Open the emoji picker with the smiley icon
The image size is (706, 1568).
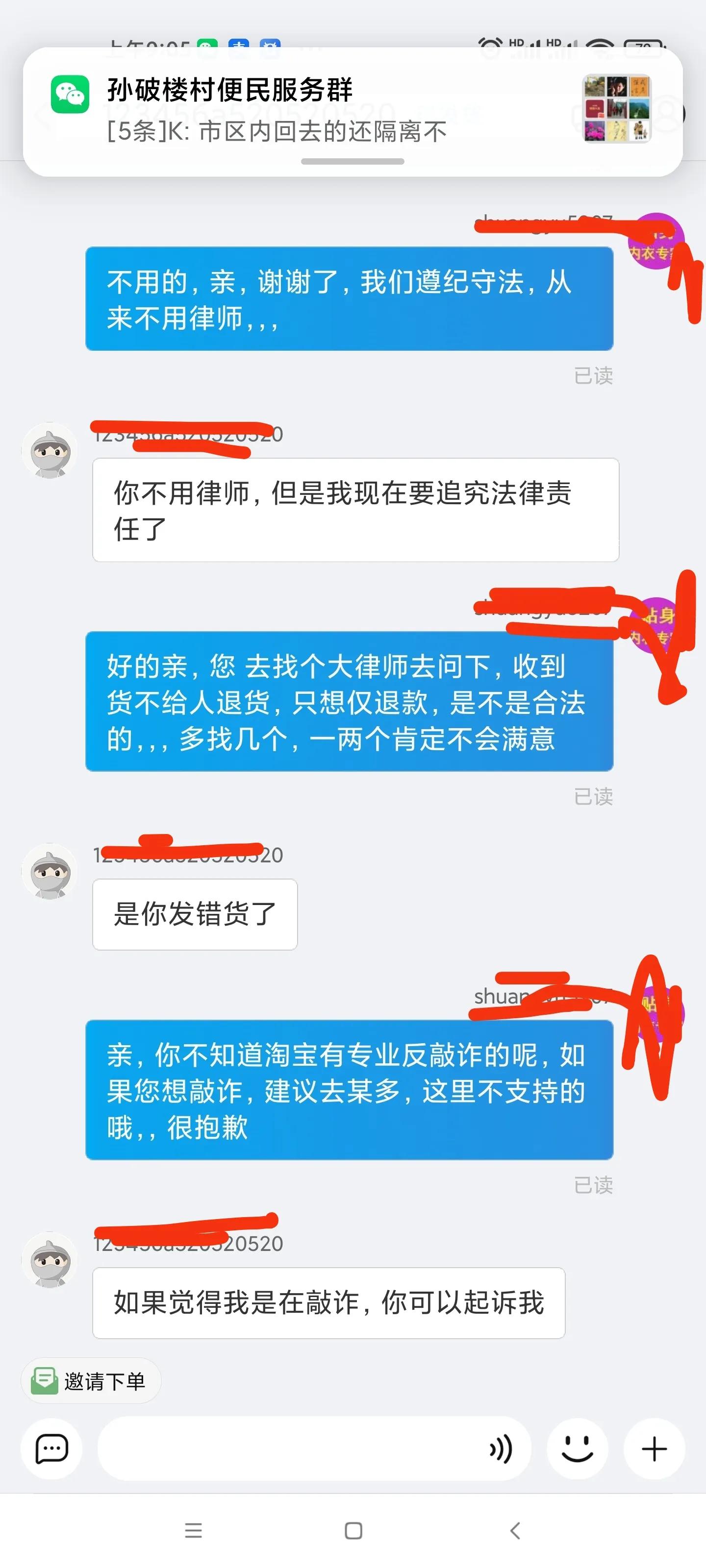pos(577,1447)
